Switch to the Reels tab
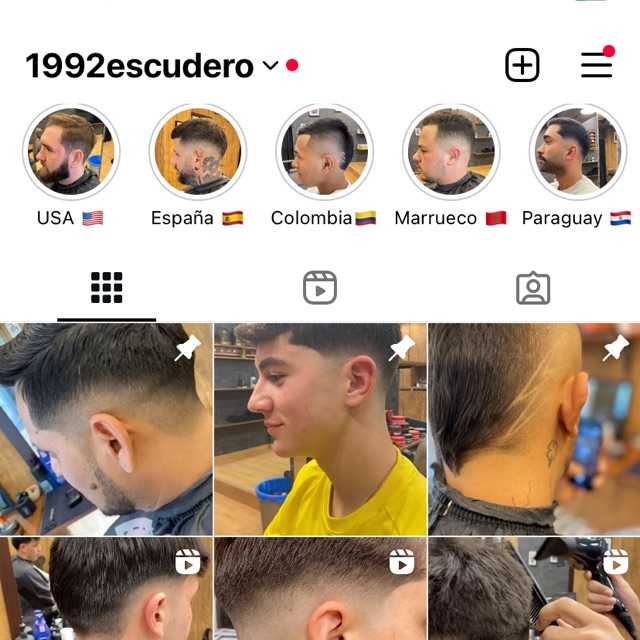 pyautogui.click(x=320, y=288)
